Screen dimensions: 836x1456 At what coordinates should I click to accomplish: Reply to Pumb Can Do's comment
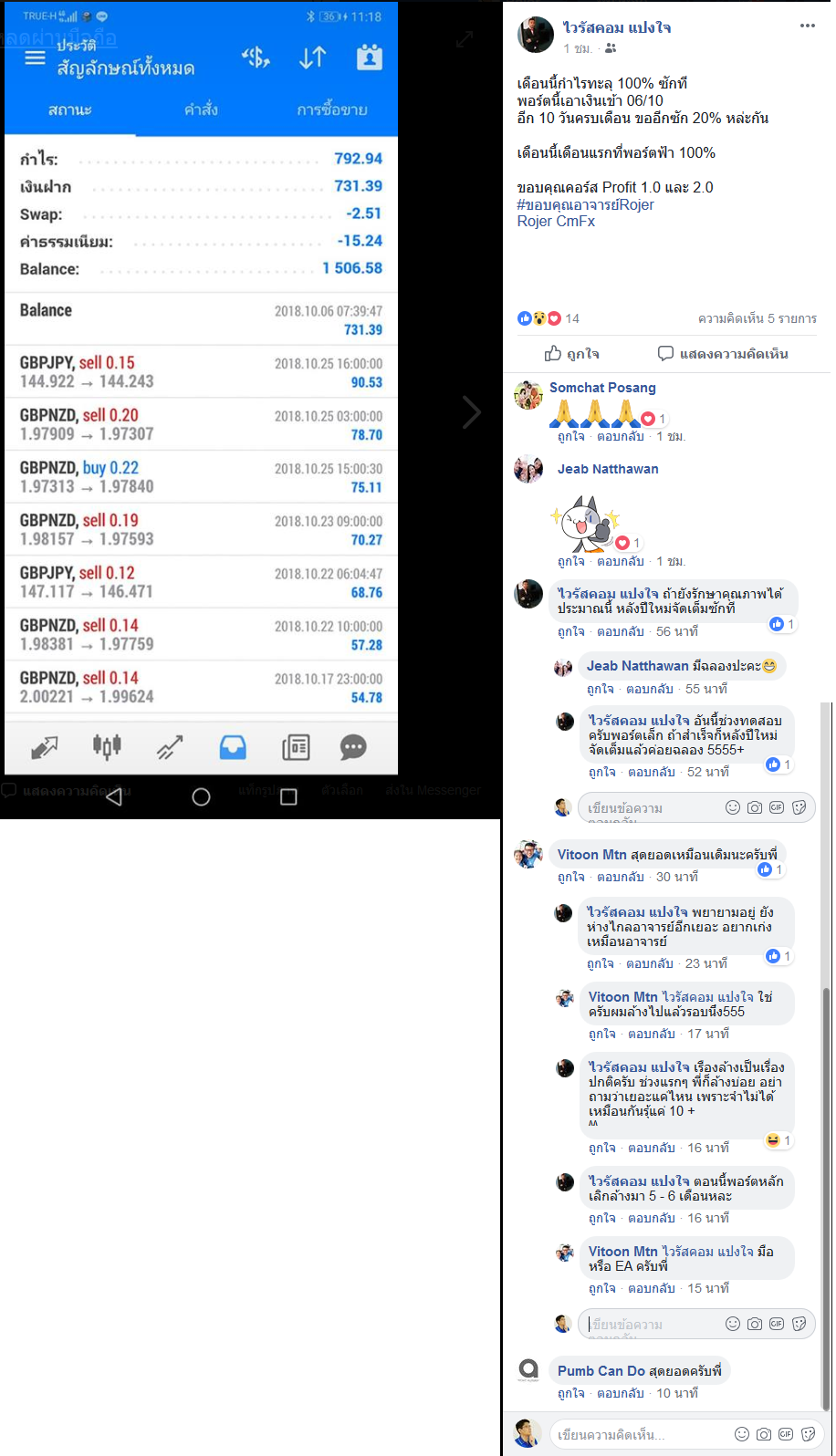620,1393
